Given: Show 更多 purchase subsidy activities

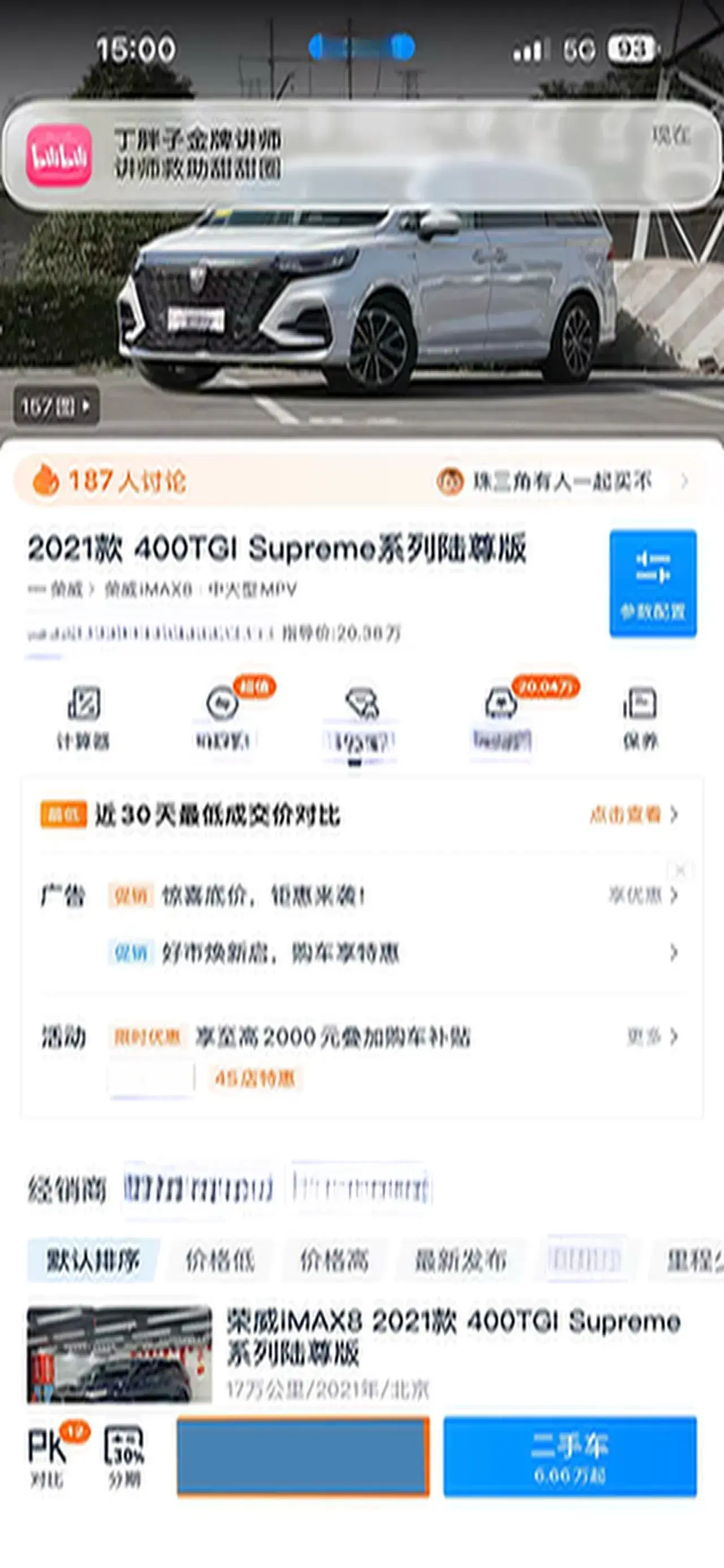Looking at the screenshot, I should point(652,1036).
